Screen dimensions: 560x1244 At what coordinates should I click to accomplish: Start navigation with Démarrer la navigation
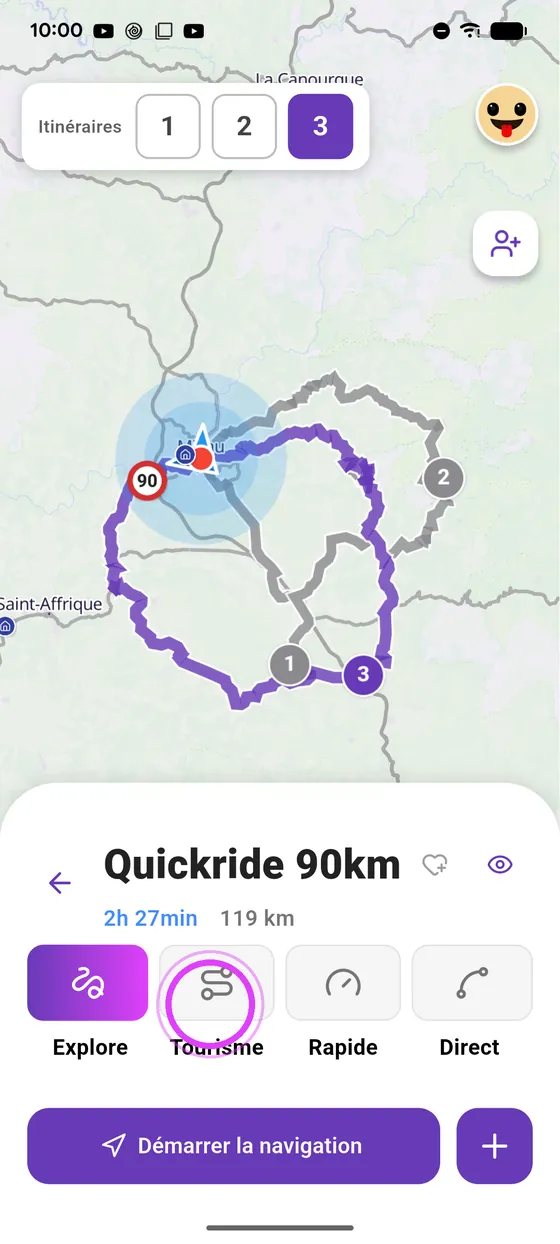(233, 1146)
